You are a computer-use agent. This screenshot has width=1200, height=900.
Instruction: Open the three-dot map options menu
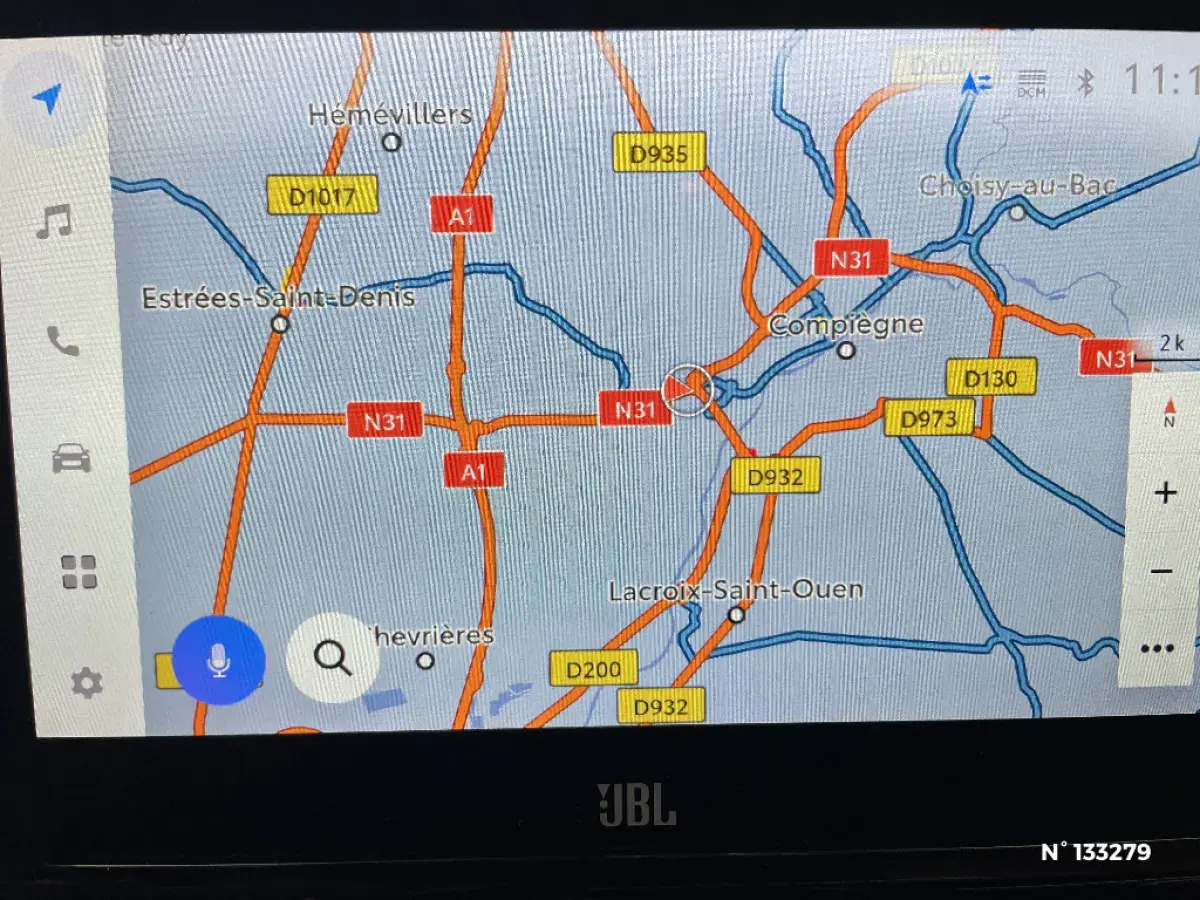[x=1157, y=648]
